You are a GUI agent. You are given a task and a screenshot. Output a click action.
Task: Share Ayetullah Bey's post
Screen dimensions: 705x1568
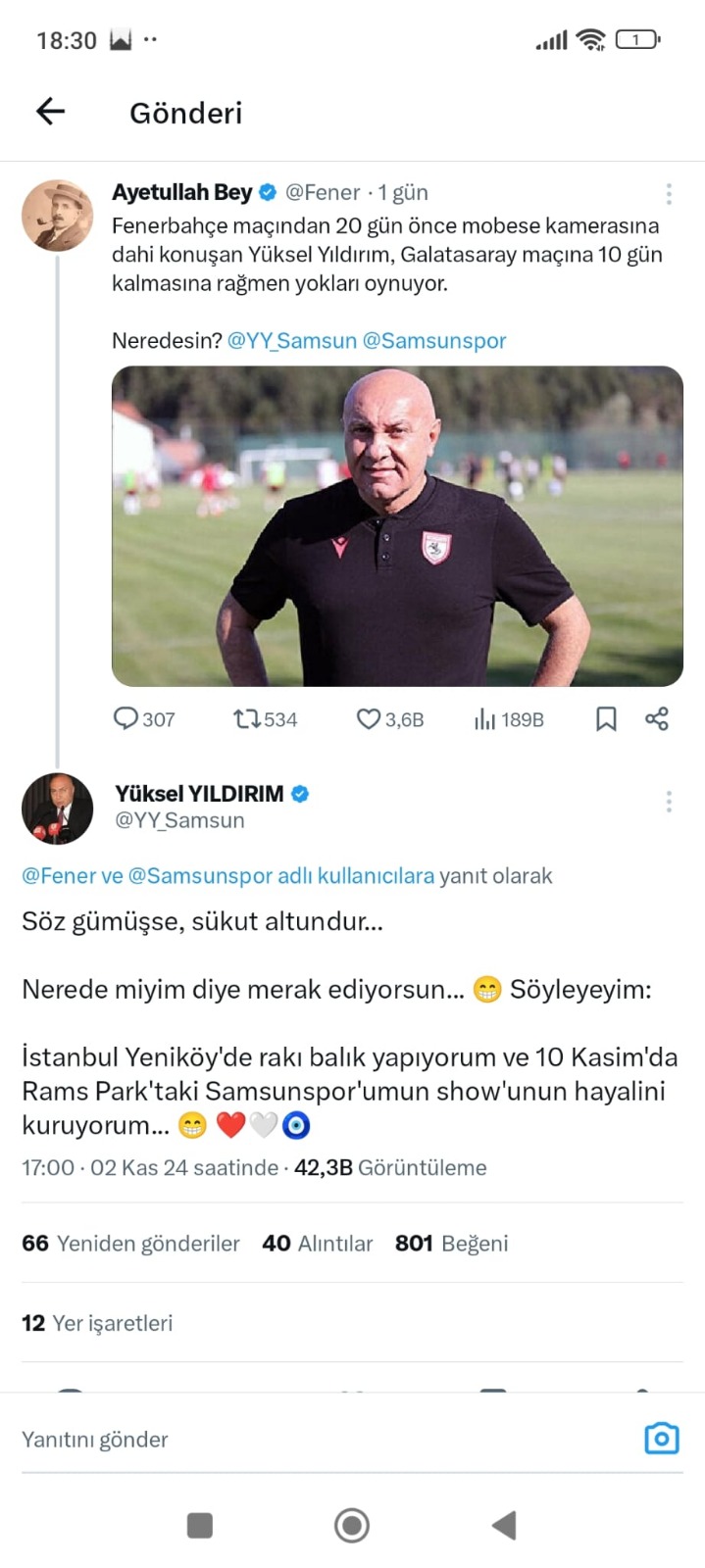657,719
